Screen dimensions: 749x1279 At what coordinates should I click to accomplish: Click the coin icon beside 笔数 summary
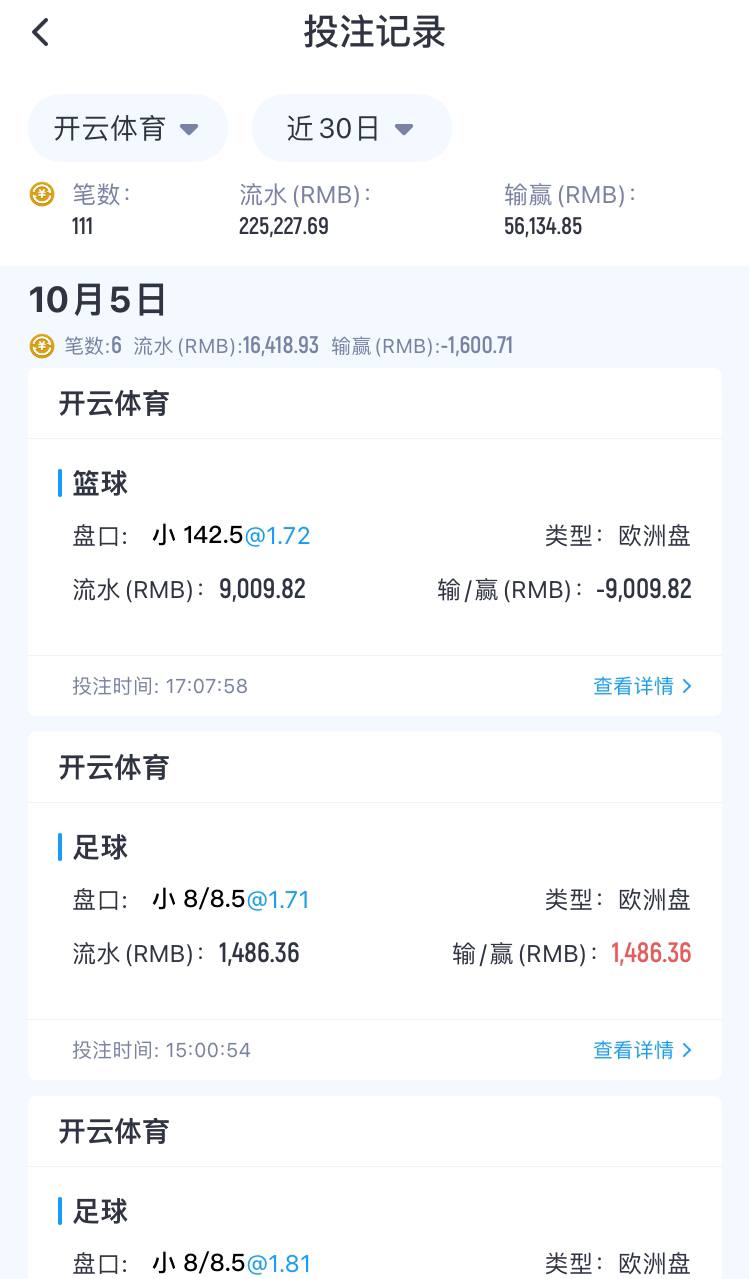41,195
